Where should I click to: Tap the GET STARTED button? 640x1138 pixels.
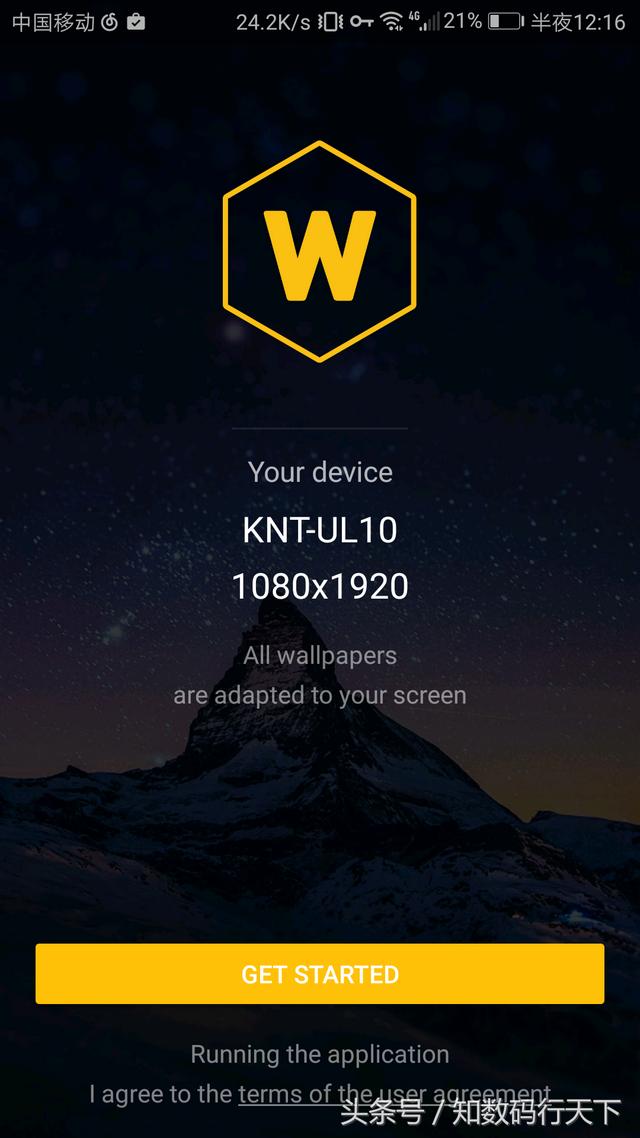(320, 974)
